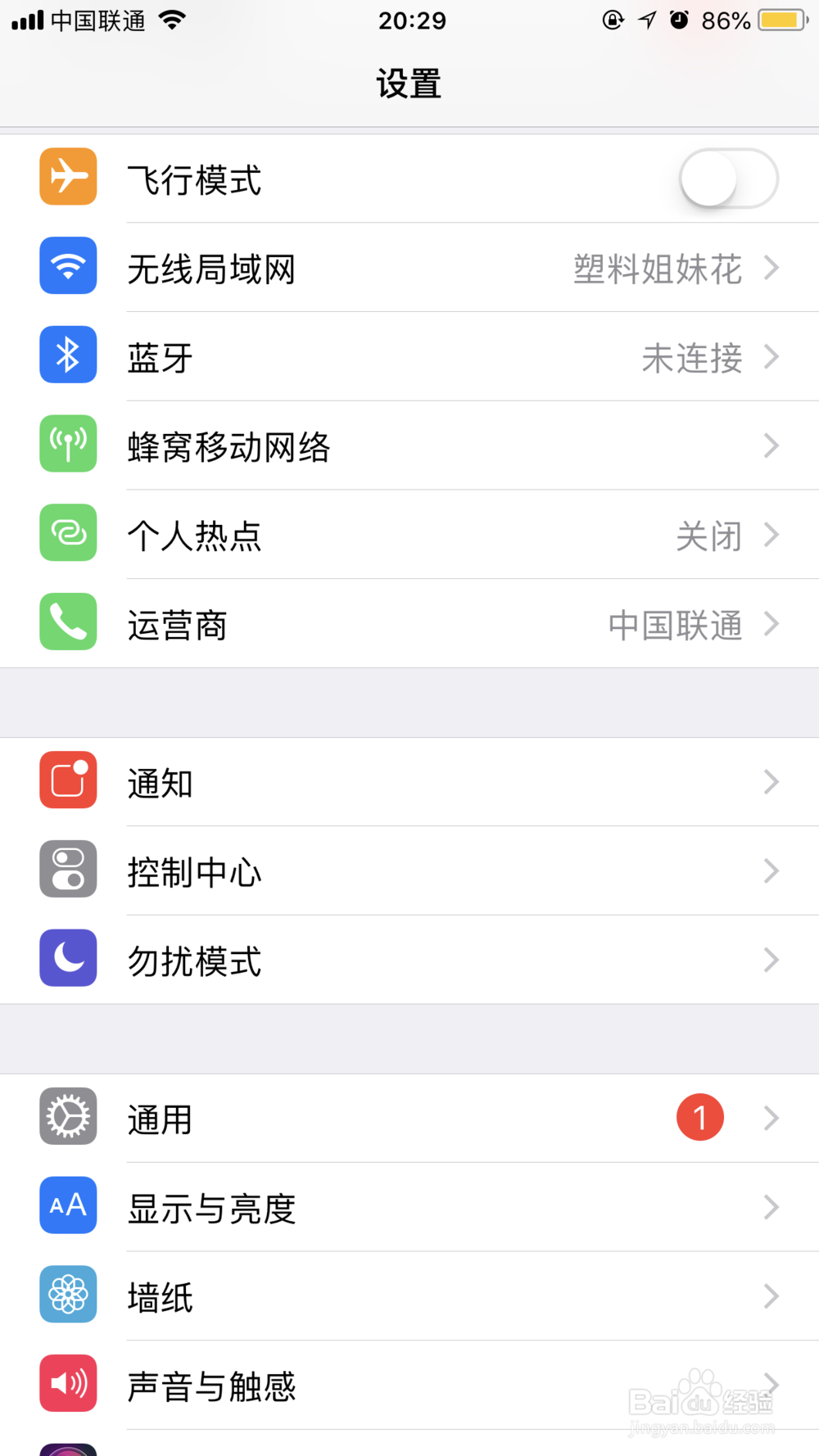Viewport: 819px width, 1456px height.
Task: Expand the 通用 row chevron
Action: (x=771, y=1116)
